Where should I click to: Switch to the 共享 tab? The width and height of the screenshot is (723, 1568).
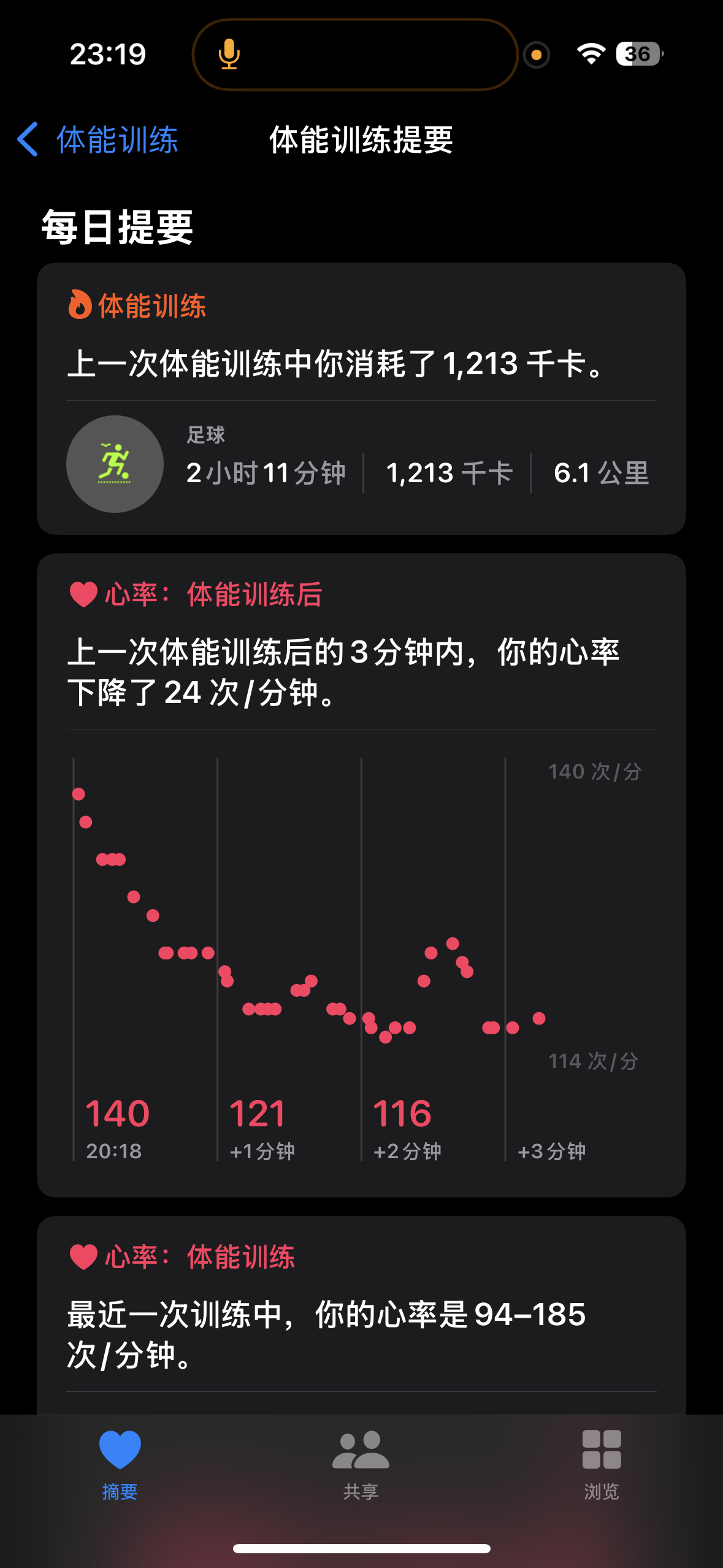pyautogui.click(x=361, y=1465)
